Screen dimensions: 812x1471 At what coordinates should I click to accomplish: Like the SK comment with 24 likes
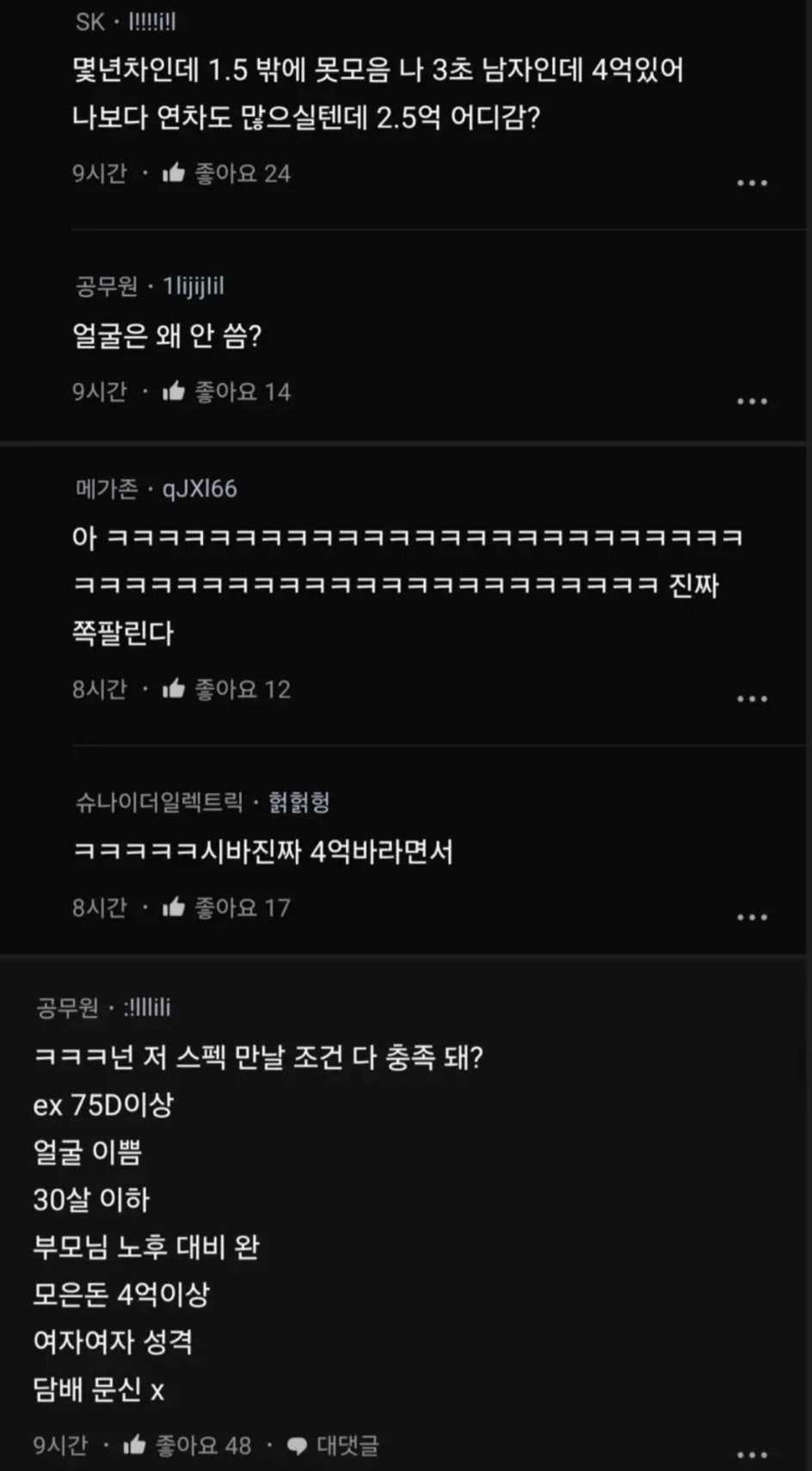coord(175,174)
